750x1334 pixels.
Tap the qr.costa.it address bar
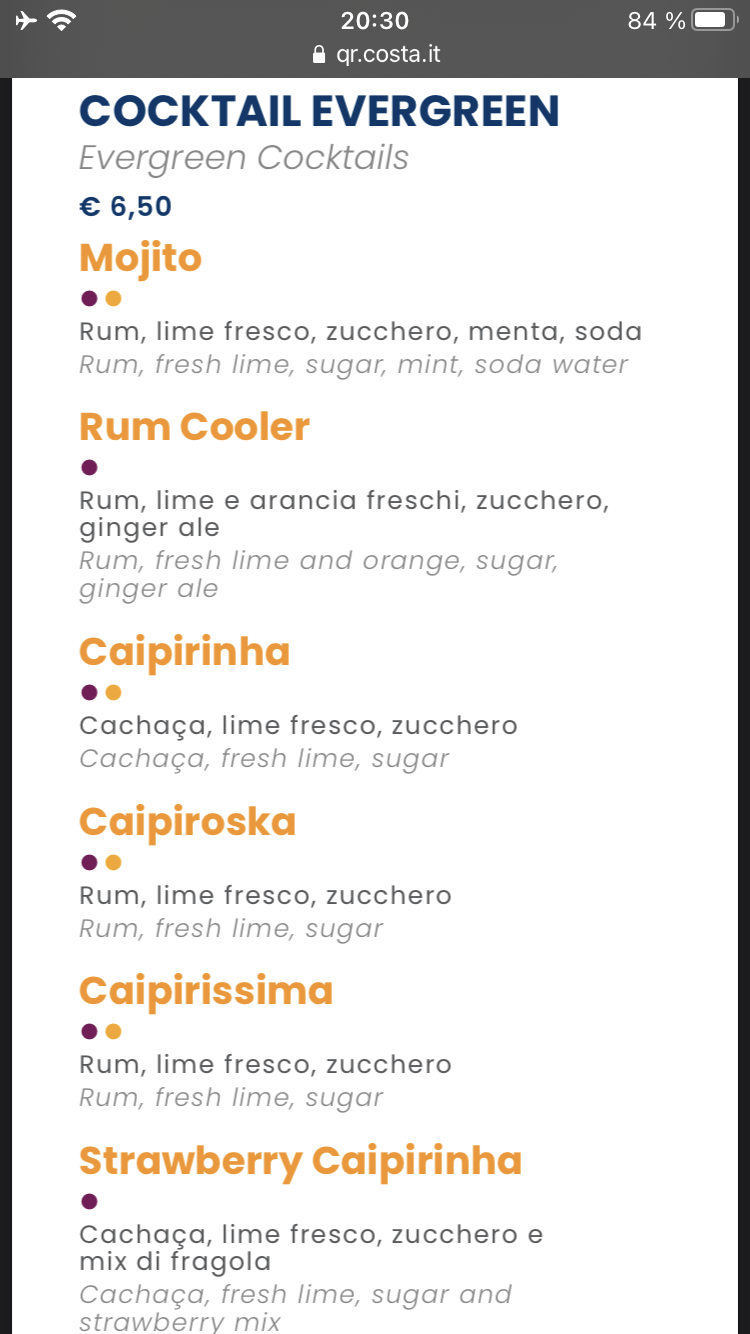pos(376,55)
